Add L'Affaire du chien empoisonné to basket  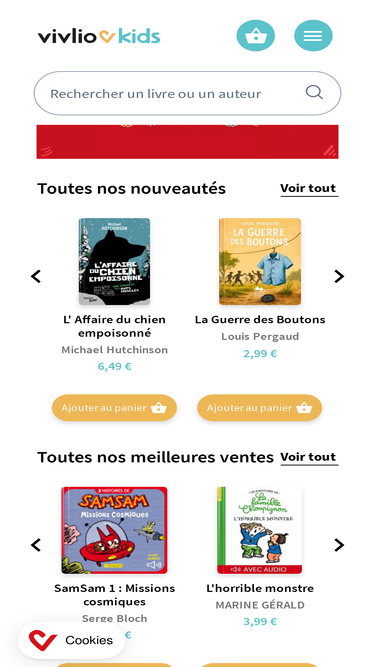114,408
